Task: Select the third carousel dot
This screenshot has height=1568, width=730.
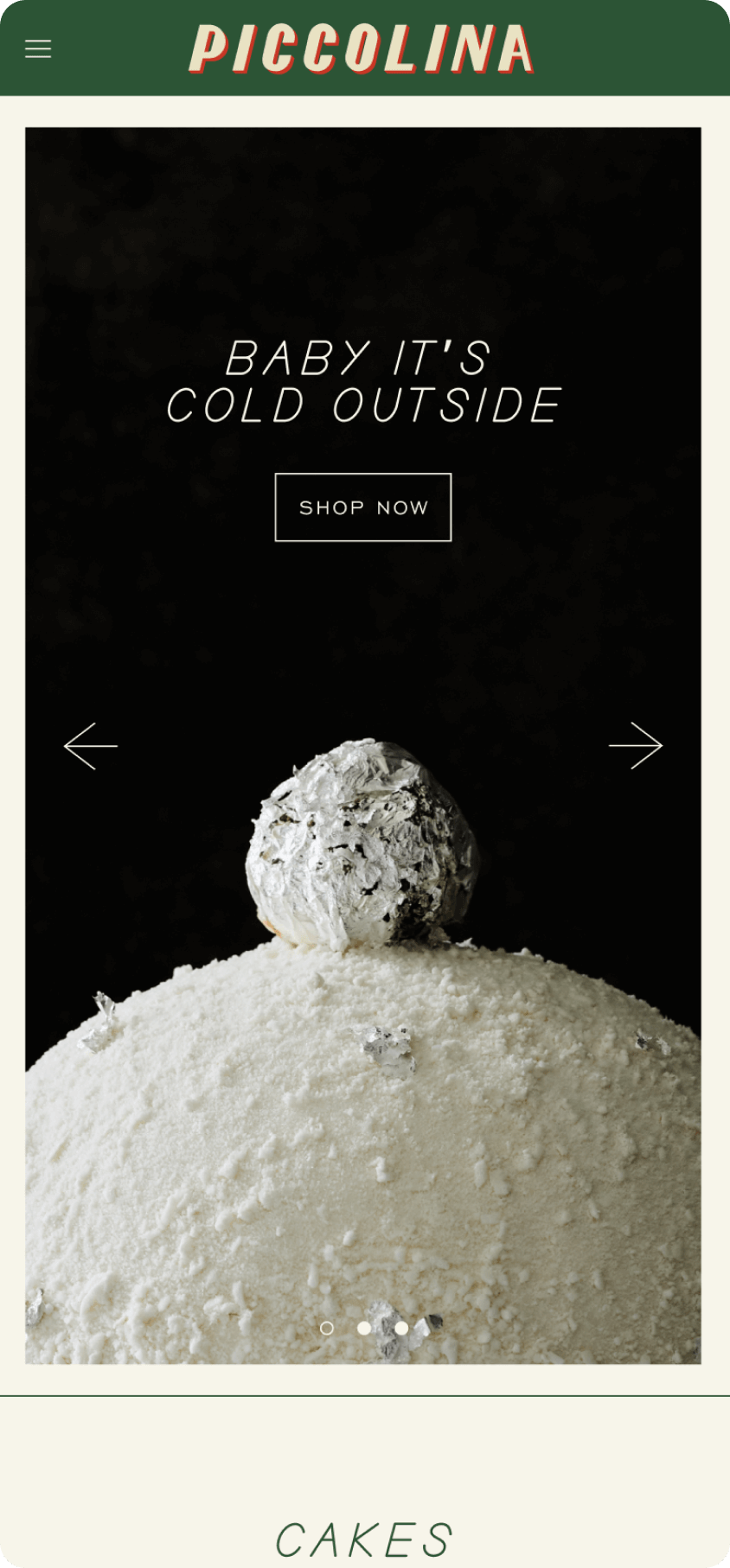Action: (401, 1328)
